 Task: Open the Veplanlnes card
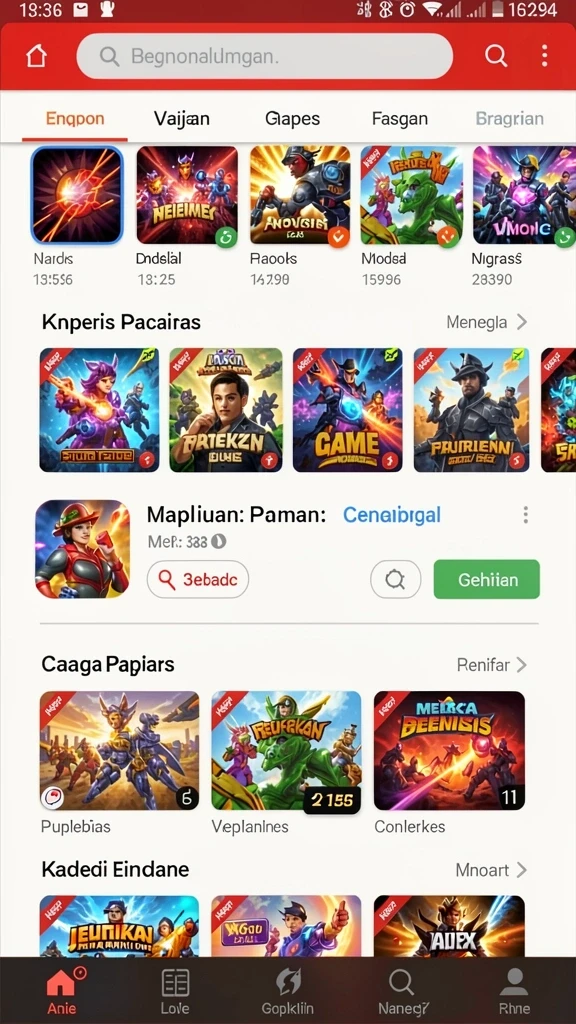coord(286,752)
